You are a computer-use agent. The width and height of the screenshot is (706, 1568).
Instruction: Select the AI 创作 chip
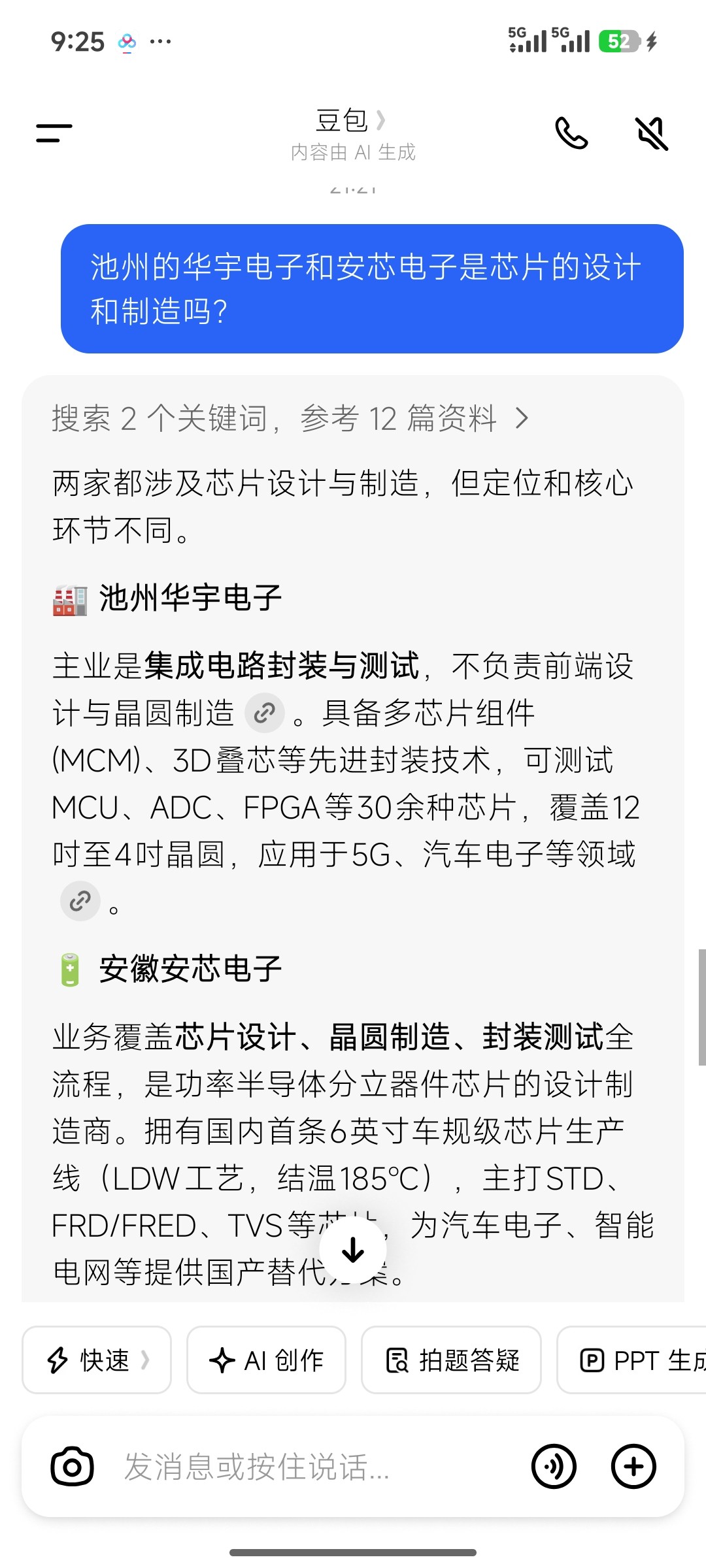pos(266,1360)
